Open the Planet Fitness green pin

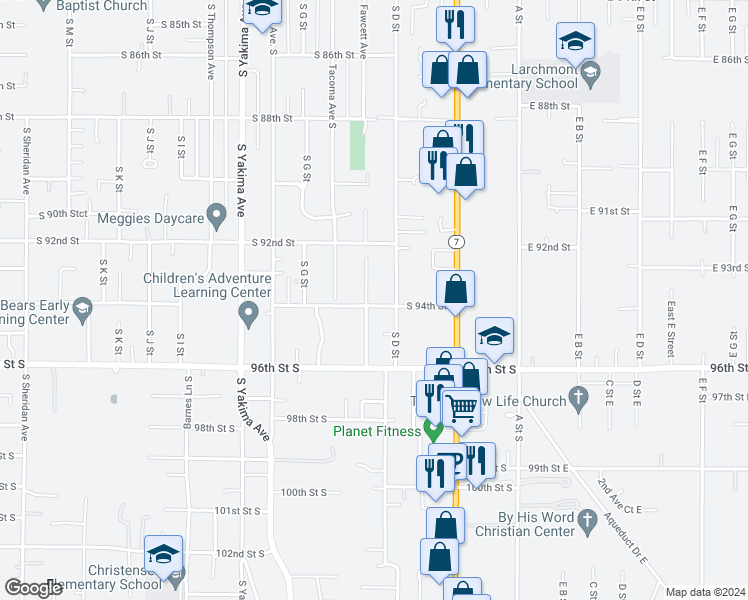[x=433, y=430]
